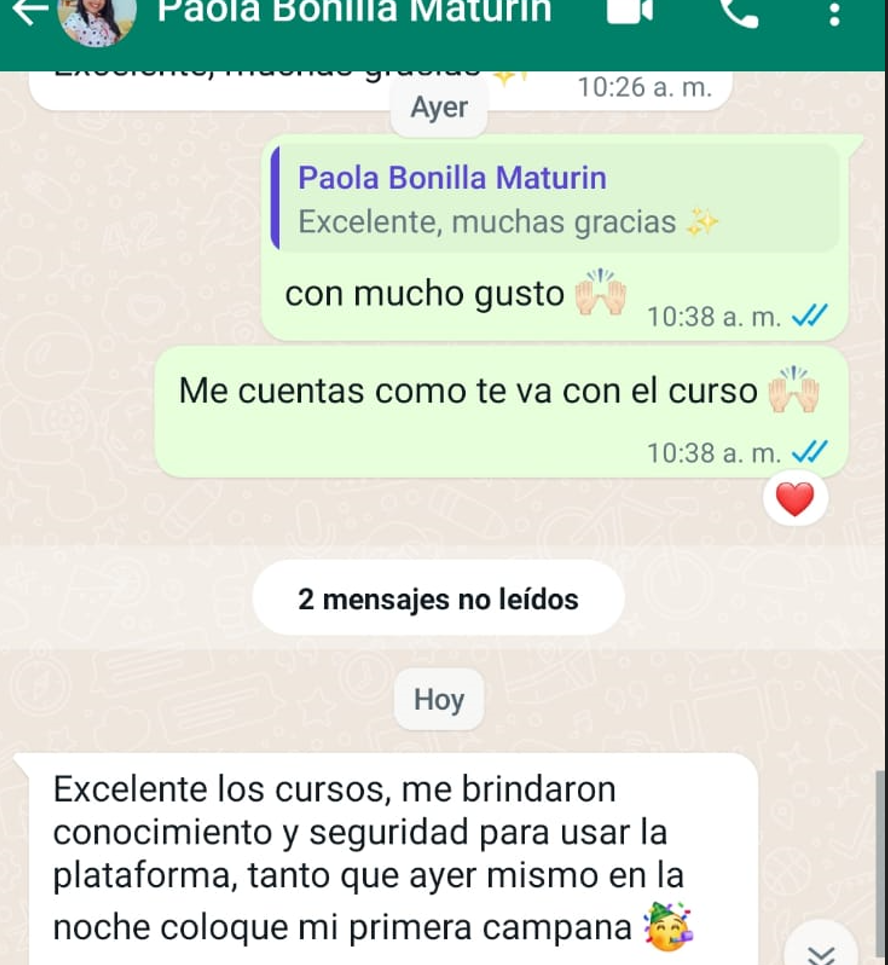
Task: Jump to the latest message arrow
Action: pyautogui.click(x=821, y=952)
